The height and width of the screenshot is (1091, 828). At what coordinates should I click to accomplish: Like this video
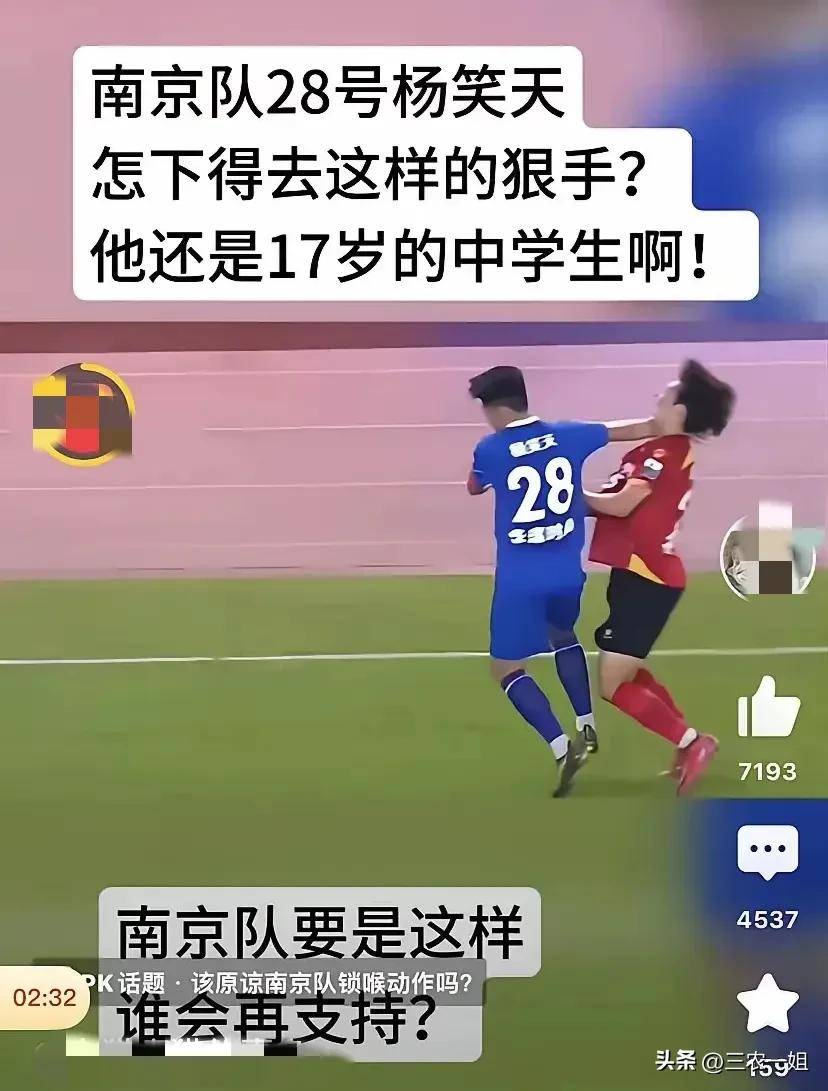click(x=768, y=708)
